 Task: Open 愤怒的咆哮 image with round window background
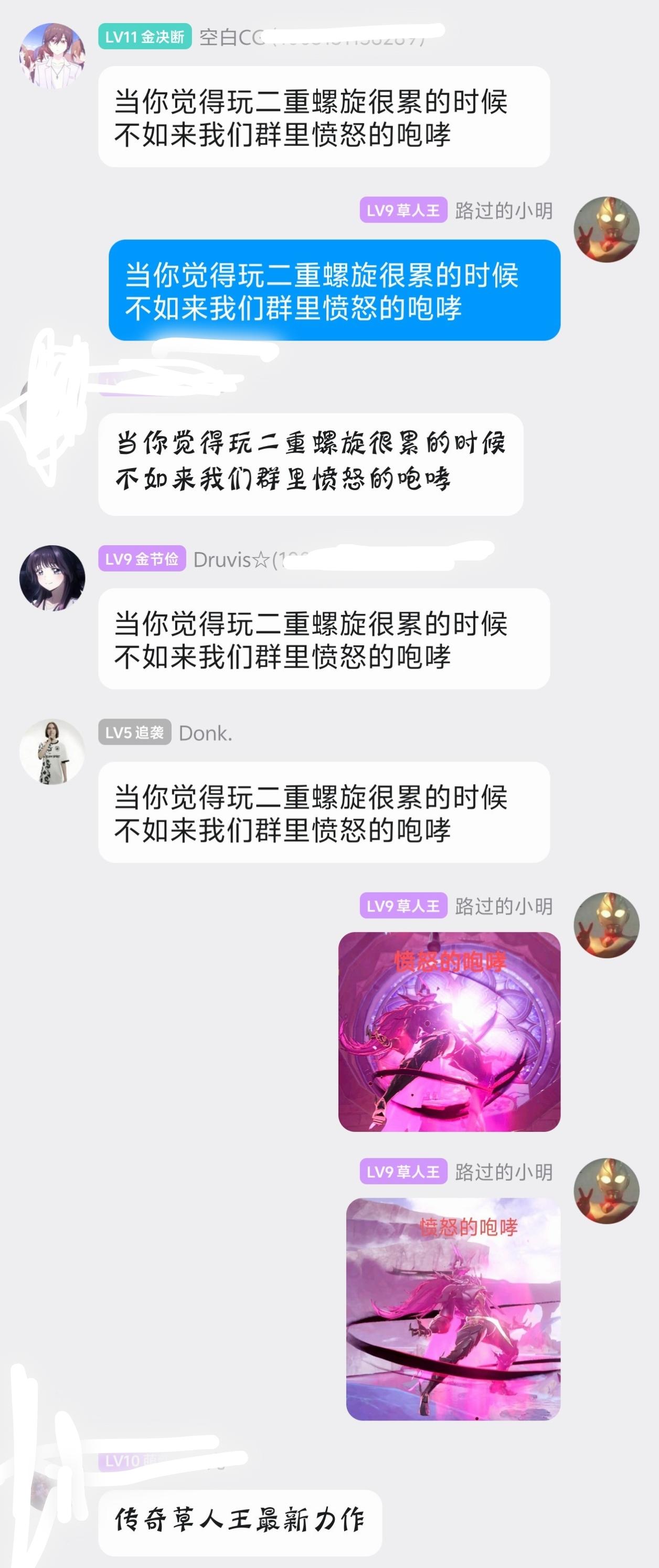pyautogui.click(x=449, y=1031)
